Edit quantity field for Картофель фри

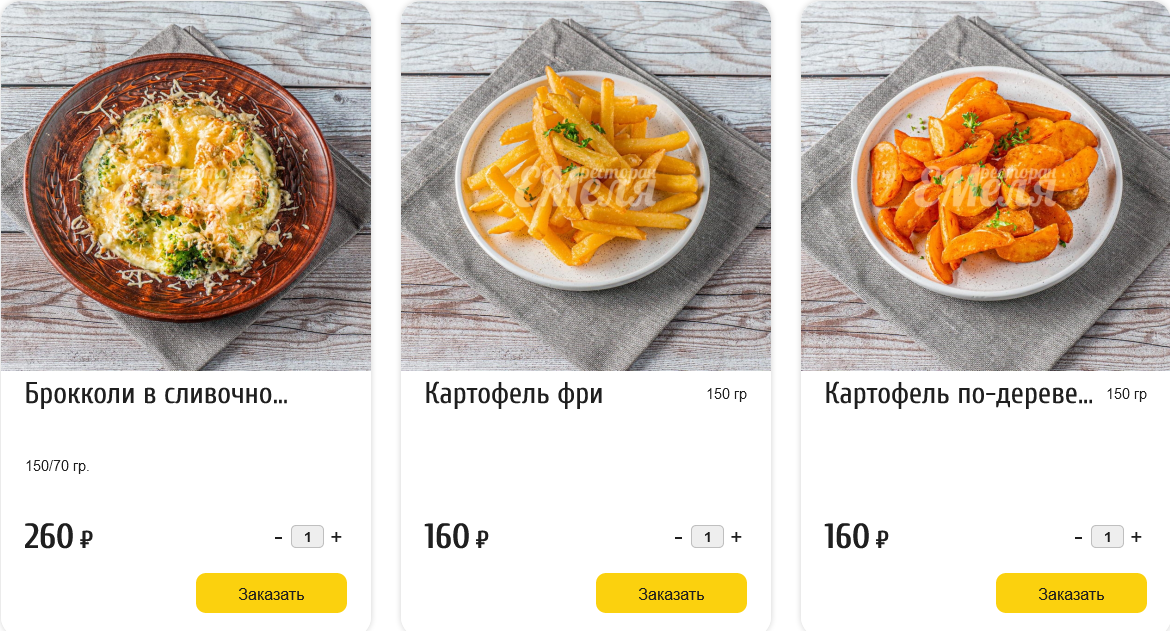tap(707, 537)
